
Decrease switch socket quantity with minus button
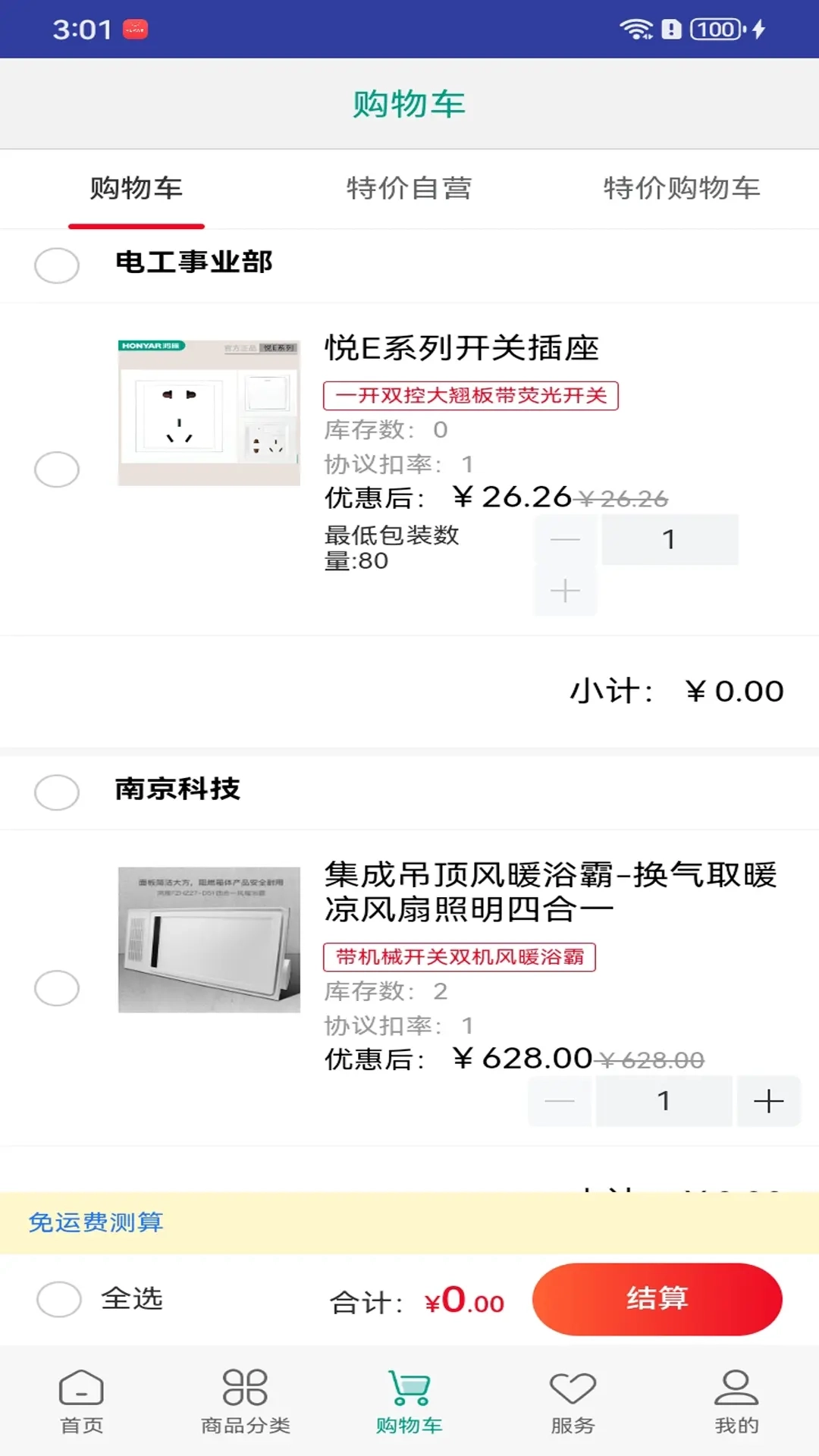(x=564, y=539)
